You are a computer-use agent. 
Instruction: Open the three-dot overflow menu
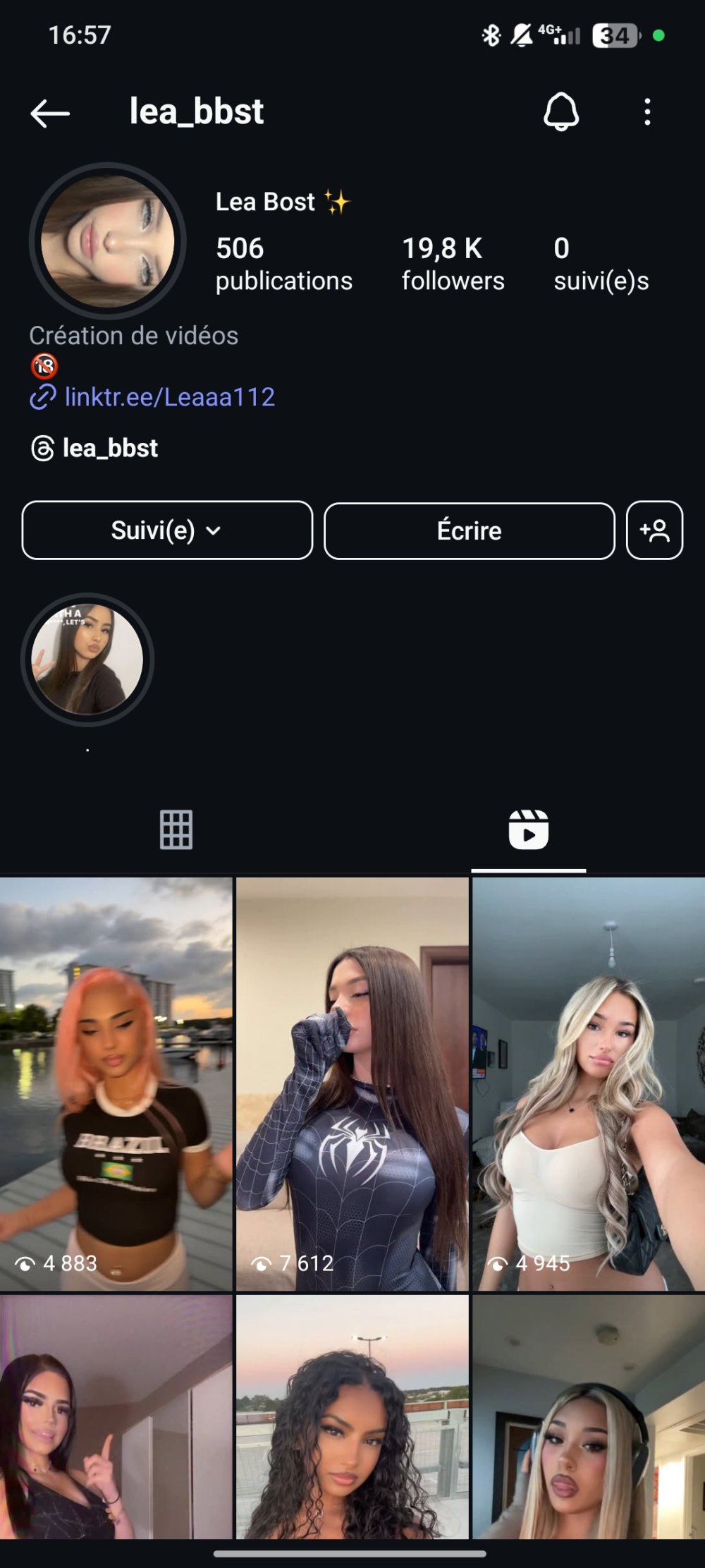(647, 112)
